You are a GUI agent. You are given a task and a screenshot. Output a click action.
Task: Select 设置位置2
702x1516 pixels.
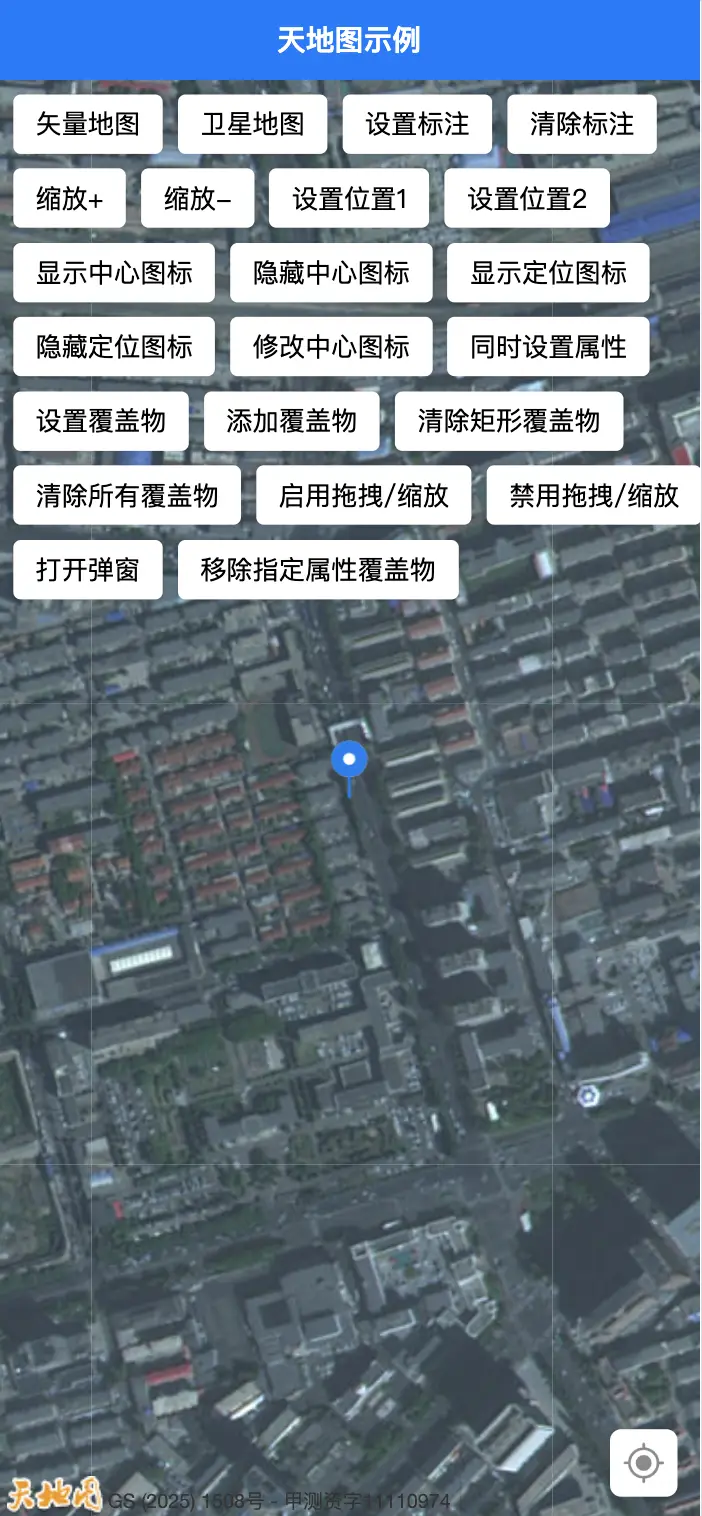point(527,199)
